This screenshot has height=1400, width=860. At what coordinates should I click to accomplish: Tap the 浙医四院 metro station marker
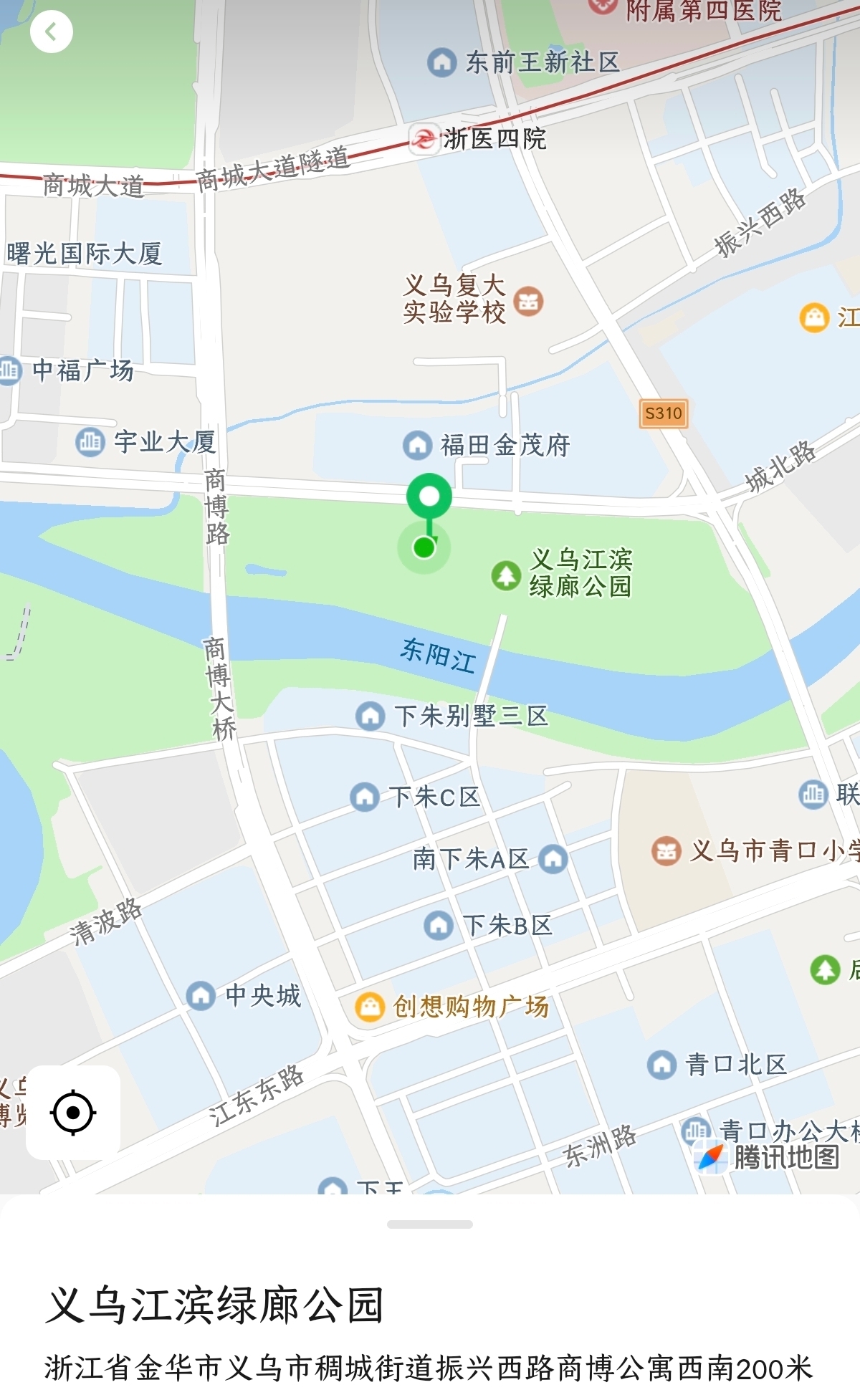424,139
